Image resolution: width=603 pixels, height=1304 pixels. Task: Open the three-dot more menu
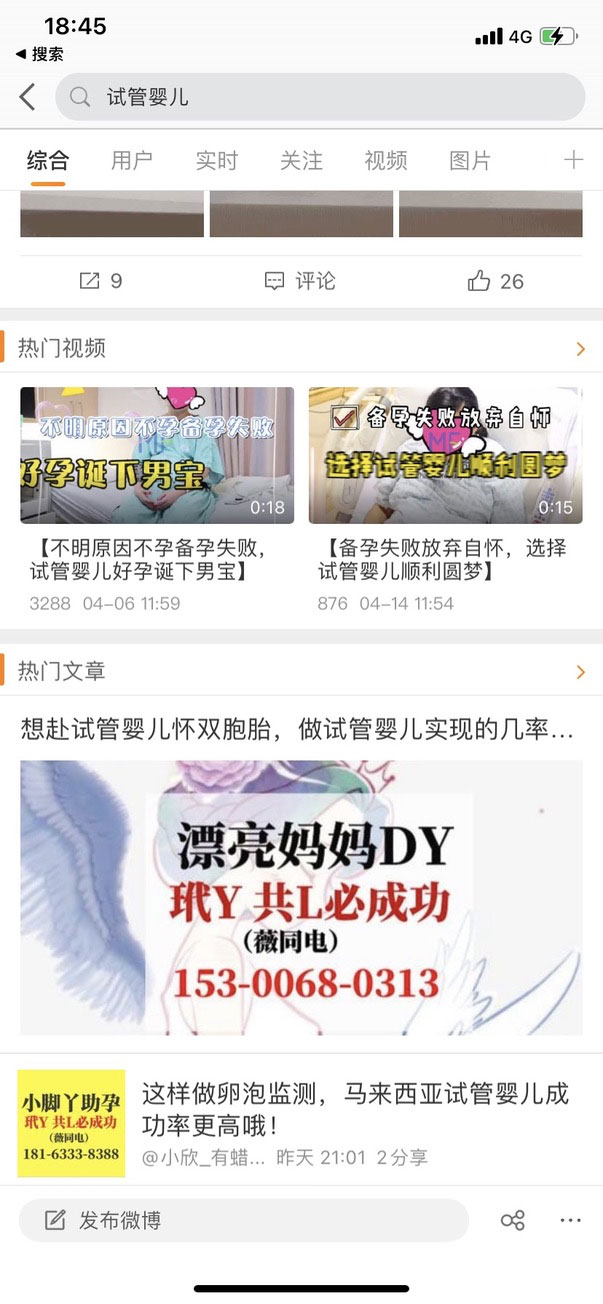(x=571, y=1220)
